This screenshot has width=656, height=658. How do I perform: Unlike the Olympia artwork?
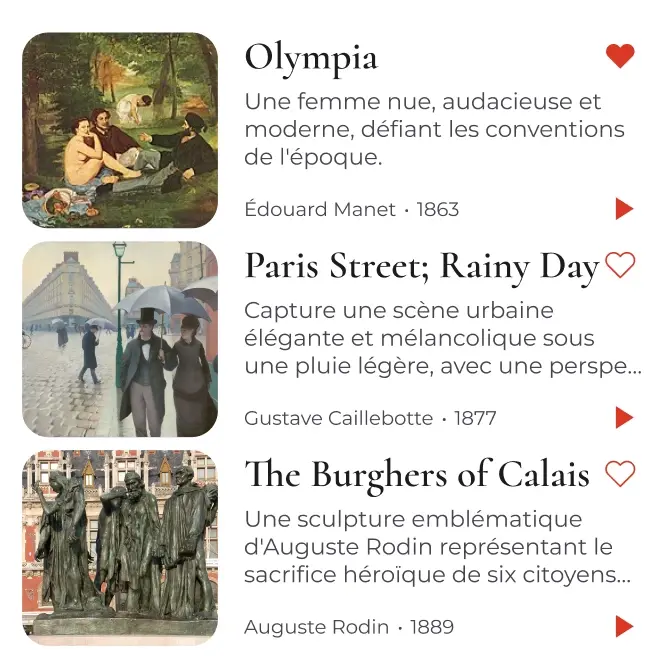point(620,56)
